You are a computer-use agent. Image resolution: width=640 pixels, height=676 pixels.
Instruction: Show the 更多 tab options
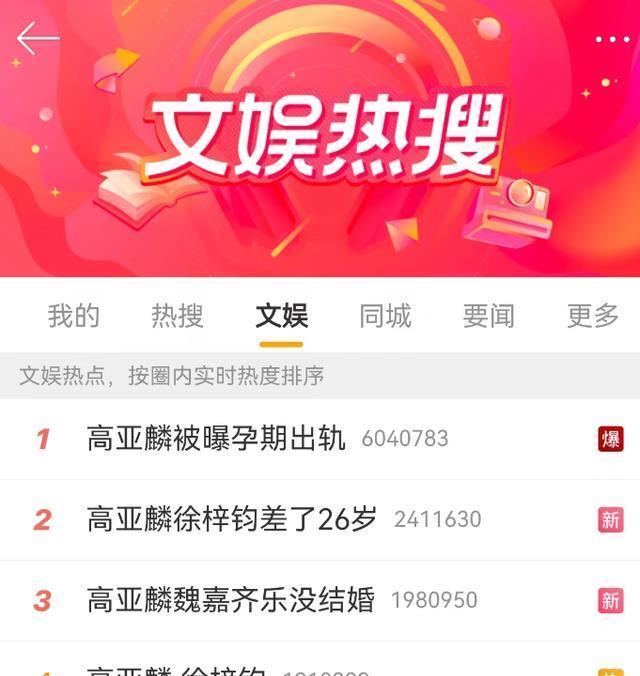[593, 316]
